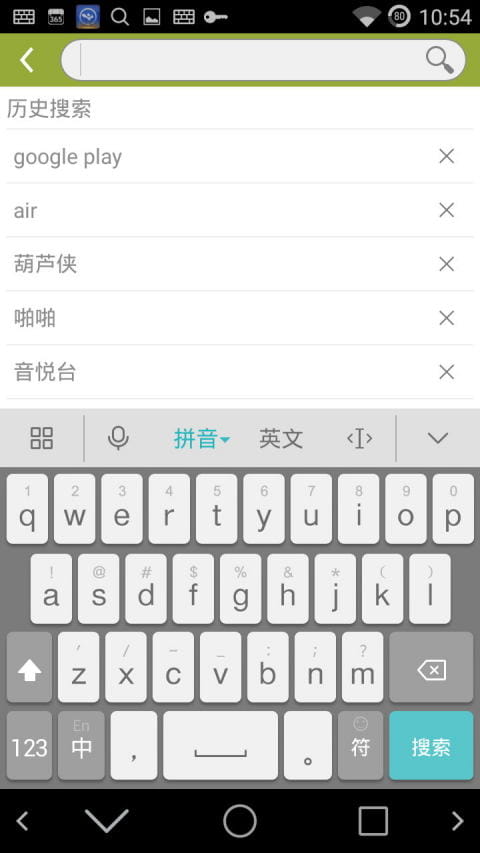The image size is (480, 853).
Task: Tap the magnifier icon in search box
Action: click(x=440, y=59)
